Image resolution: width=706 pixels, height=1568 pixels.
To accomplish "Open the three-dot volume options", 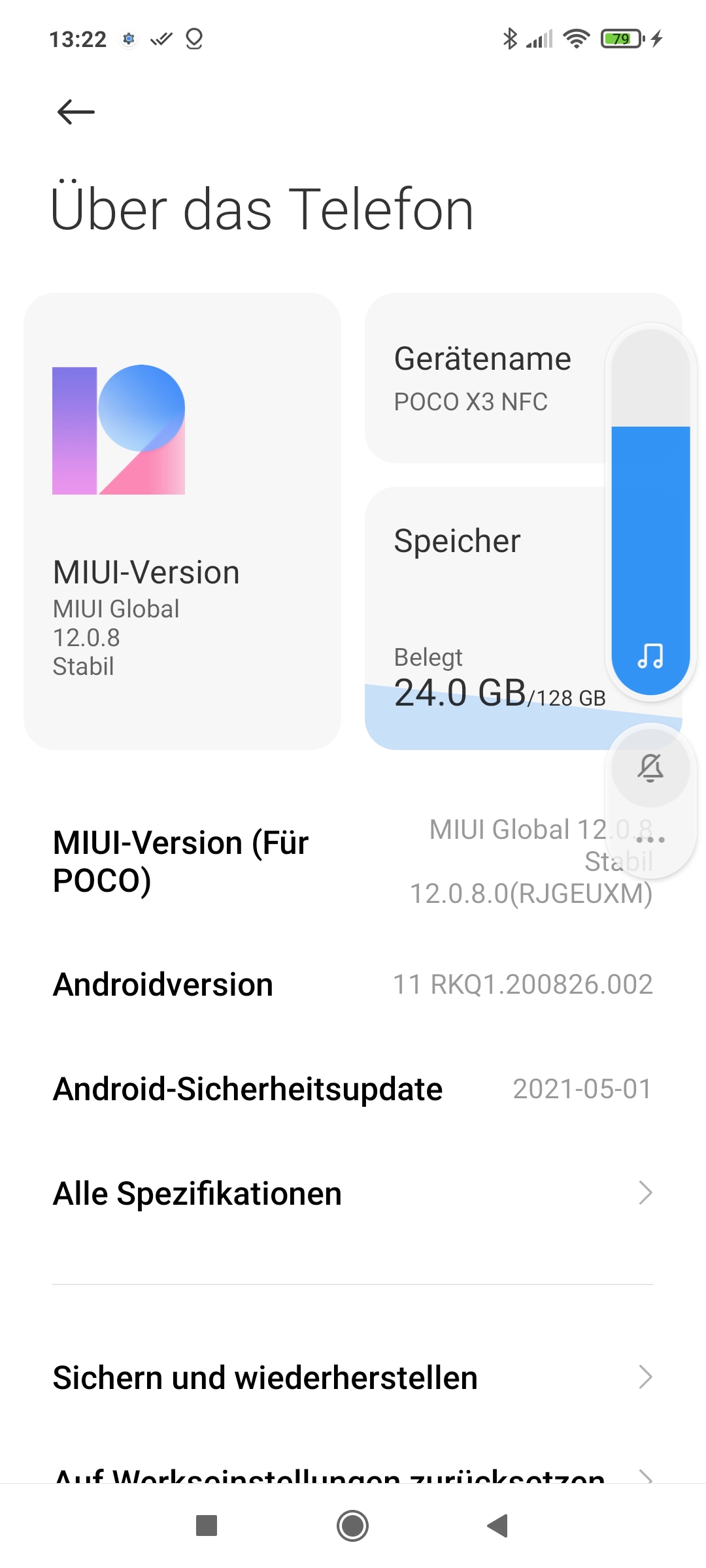I will (x=650, y=840).
